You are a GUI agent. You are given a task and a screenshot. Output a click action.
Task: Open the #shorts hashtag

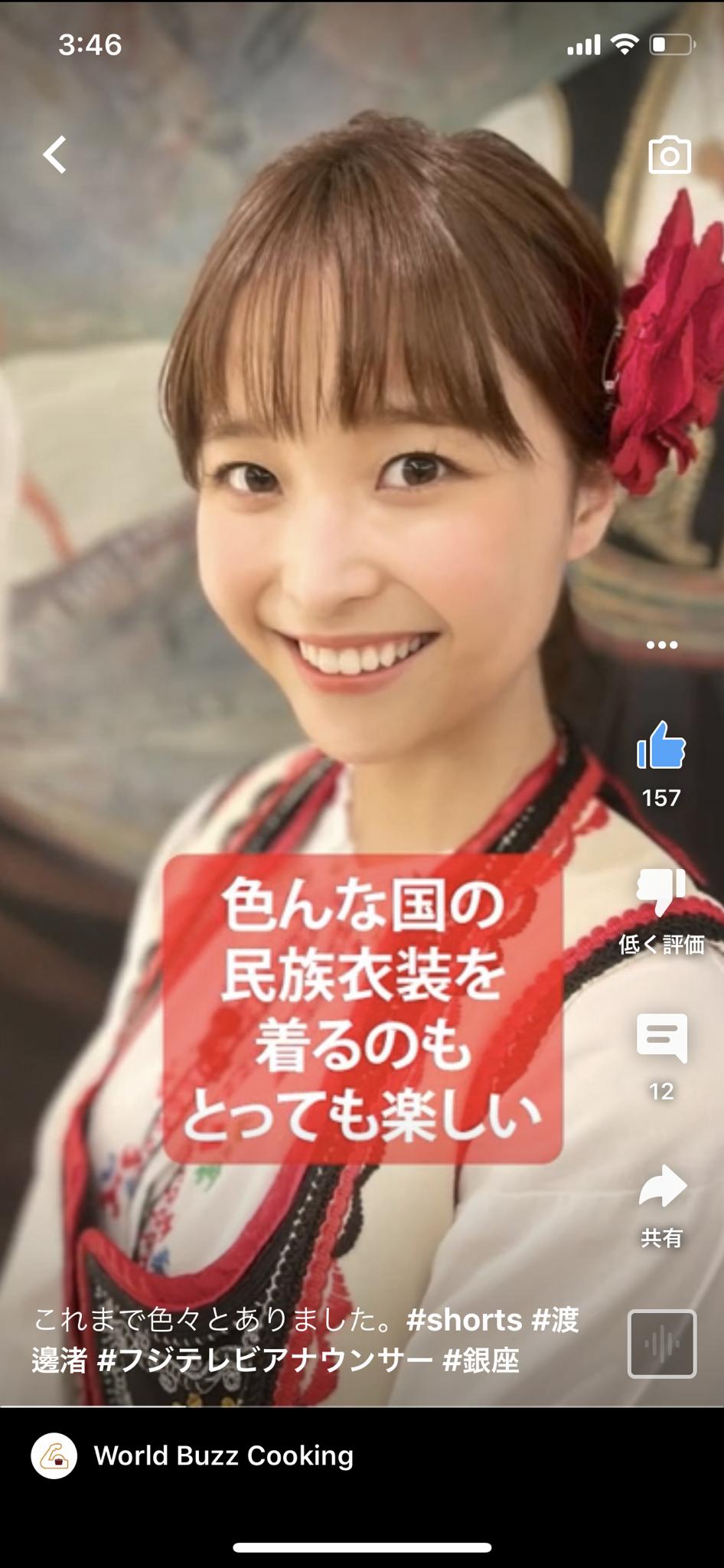point(464,1321)
